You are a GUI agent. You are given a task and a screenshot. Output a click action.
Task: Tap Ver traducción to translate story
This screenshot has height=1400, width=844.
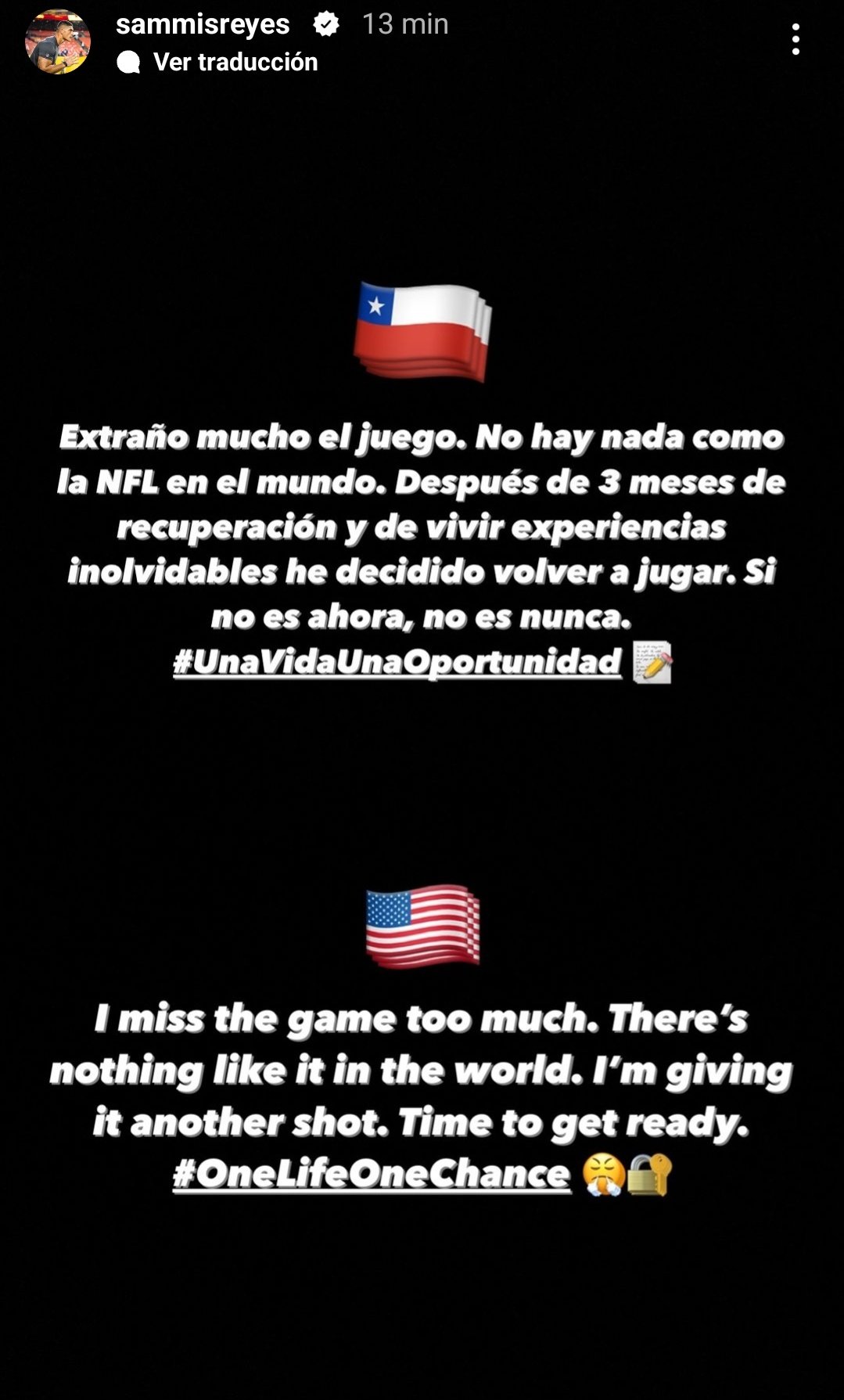(235, 62)
